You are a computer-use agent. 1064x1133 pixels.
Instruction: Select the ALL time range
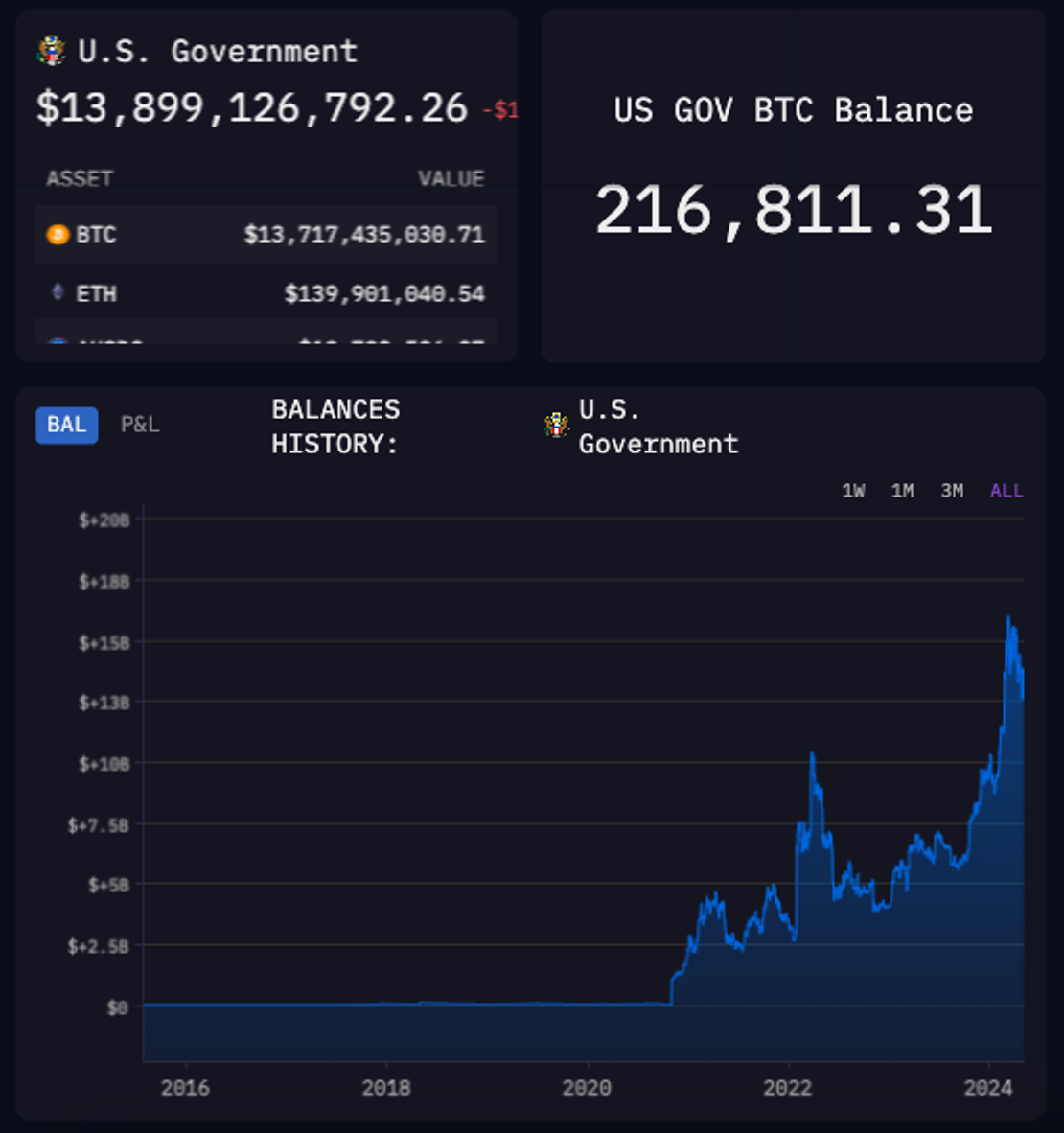pos(1006,491)
